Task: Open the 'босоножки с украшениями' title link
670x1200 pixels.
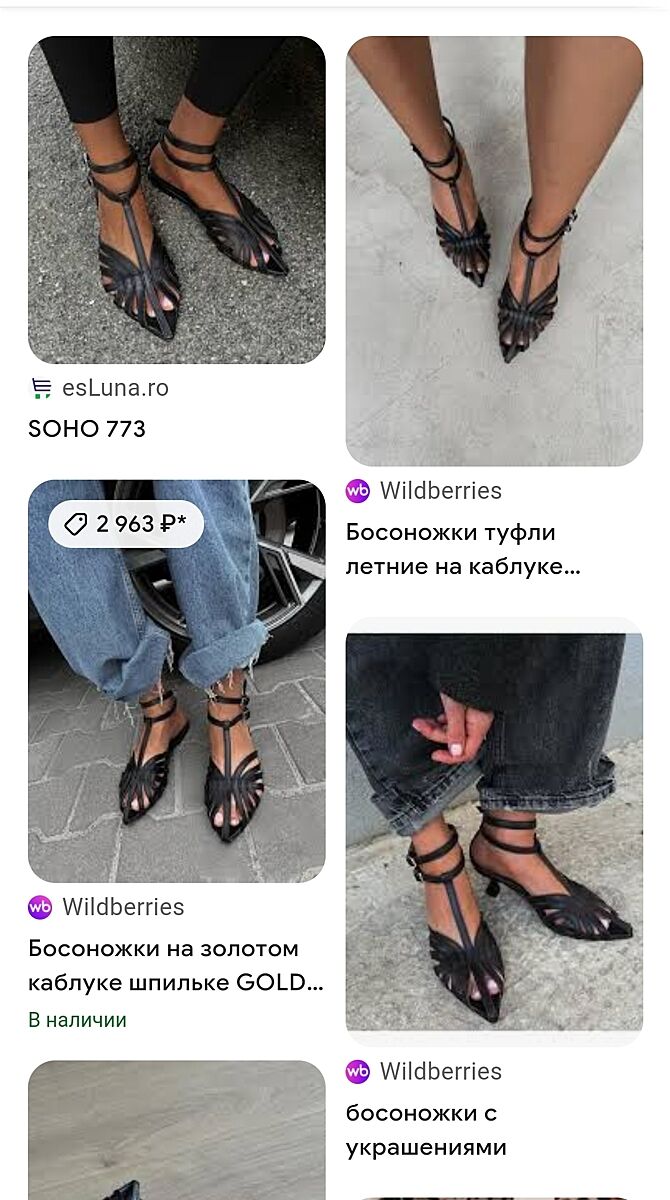Action: [x=426, y=1129]
